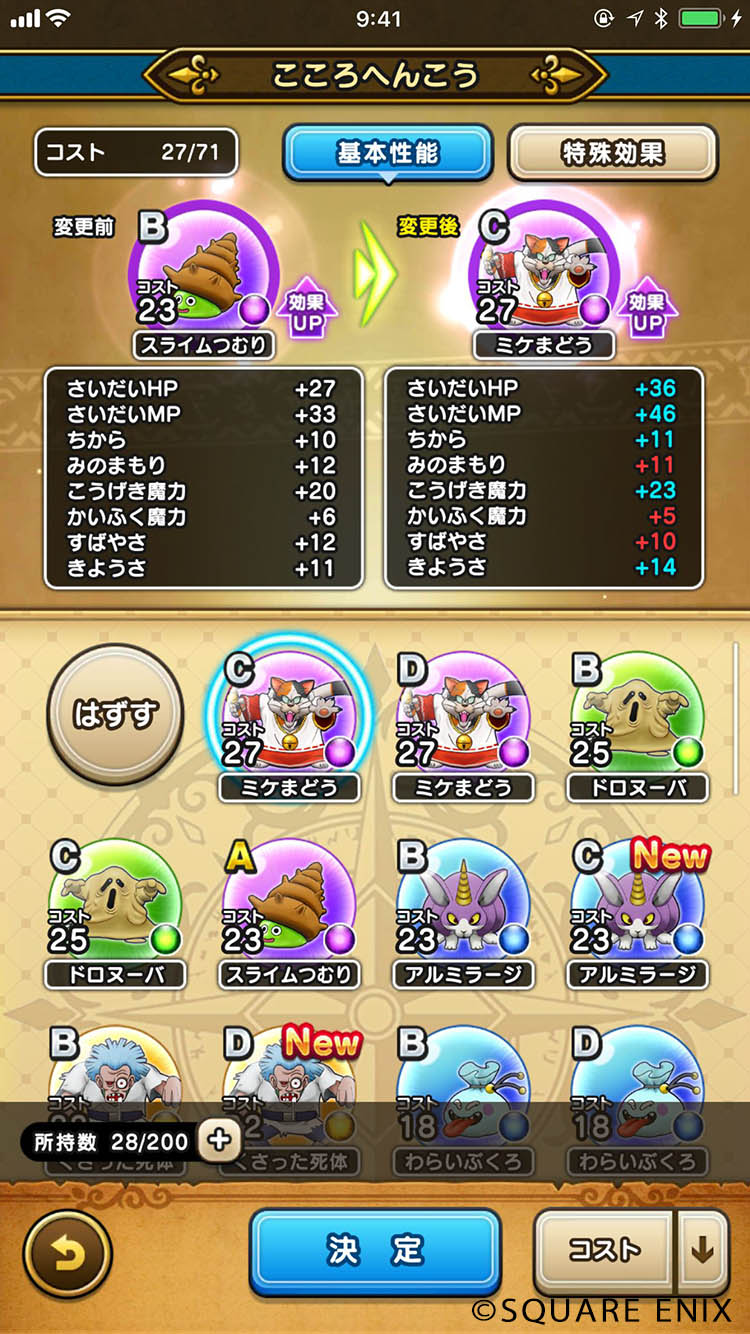
Task: Switch to the 特殊効果 tab
Action: [x=612, y=153]
